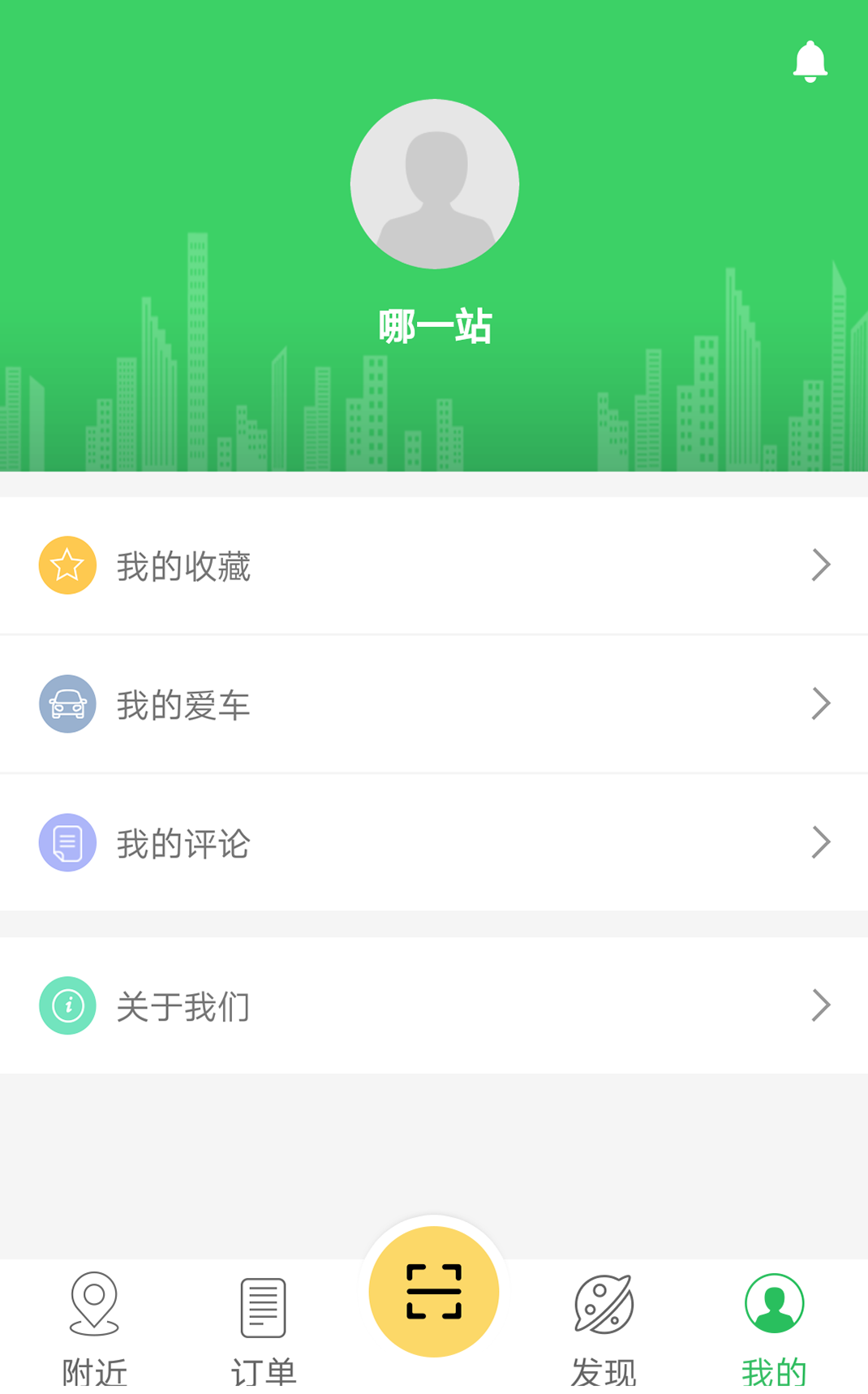Tap the profile avatar picture

(x=435, y=184)
